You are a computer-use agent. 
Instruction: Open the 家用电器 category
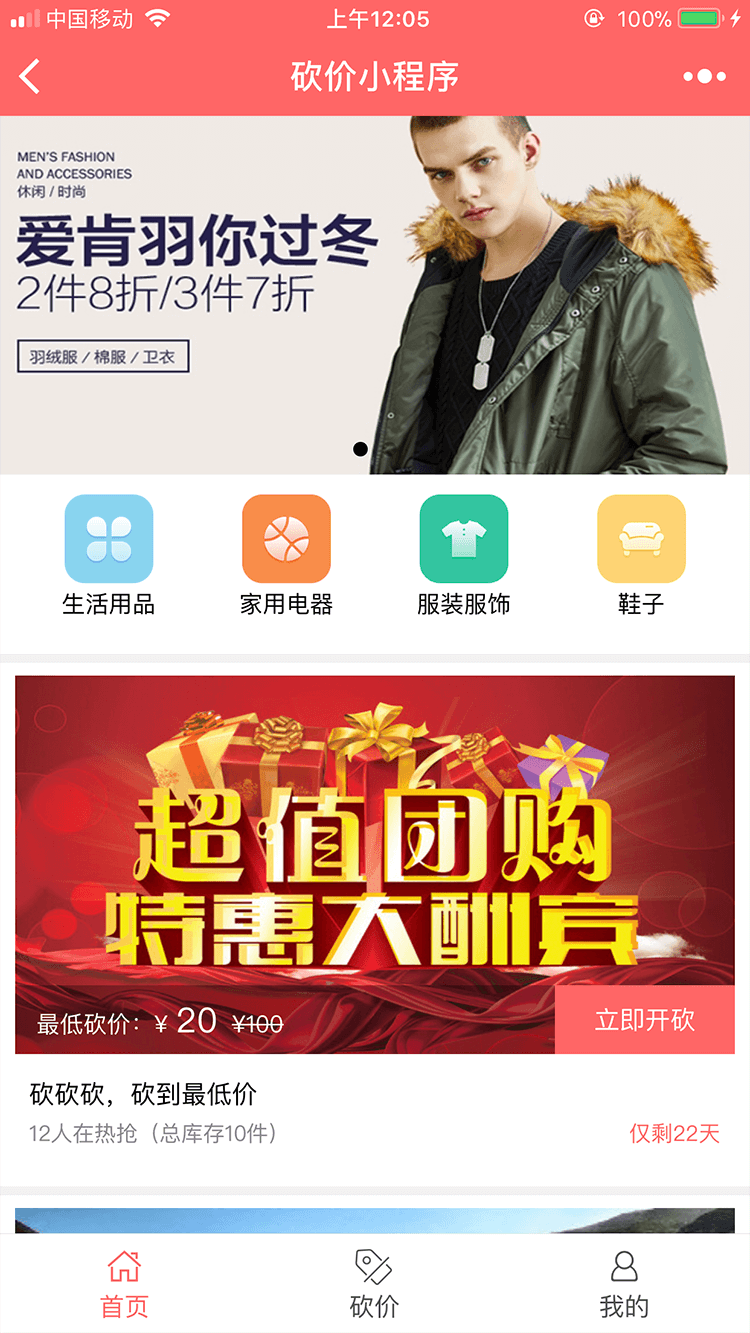pyautogui.click(x=286, y=554)
